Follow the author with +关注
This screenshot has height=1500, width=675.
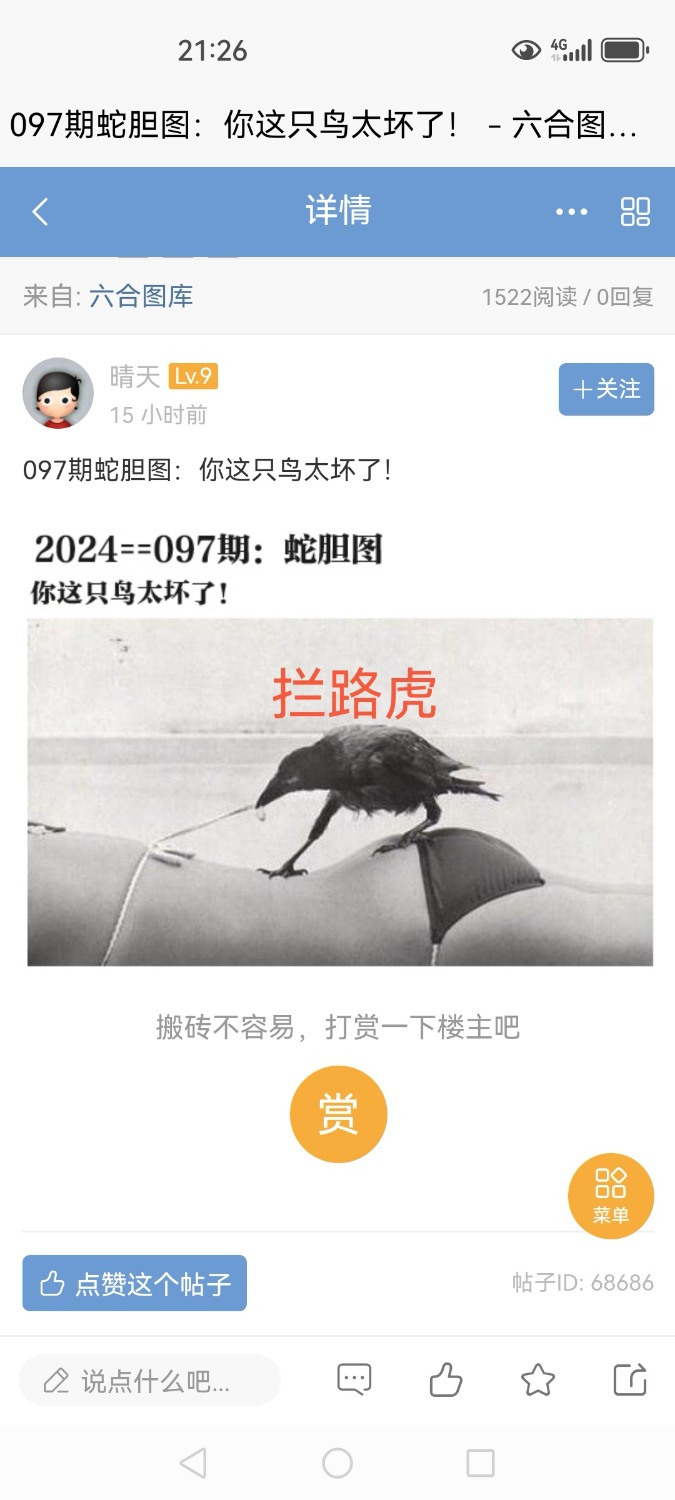(x=606, y=389)
